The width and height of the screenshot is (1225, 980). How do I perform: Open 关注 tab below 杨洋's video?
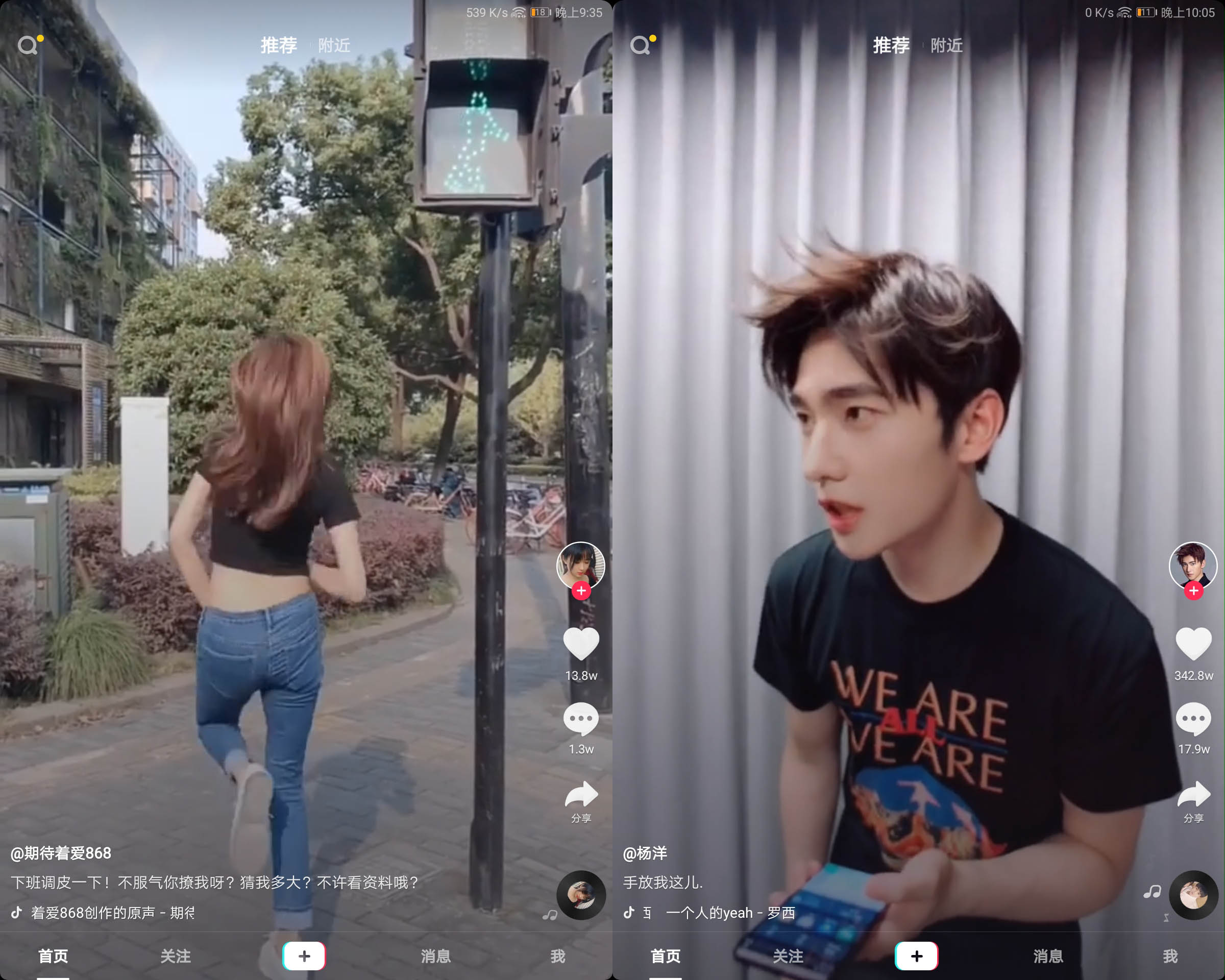pyautogui.click(x=788, y=956)
